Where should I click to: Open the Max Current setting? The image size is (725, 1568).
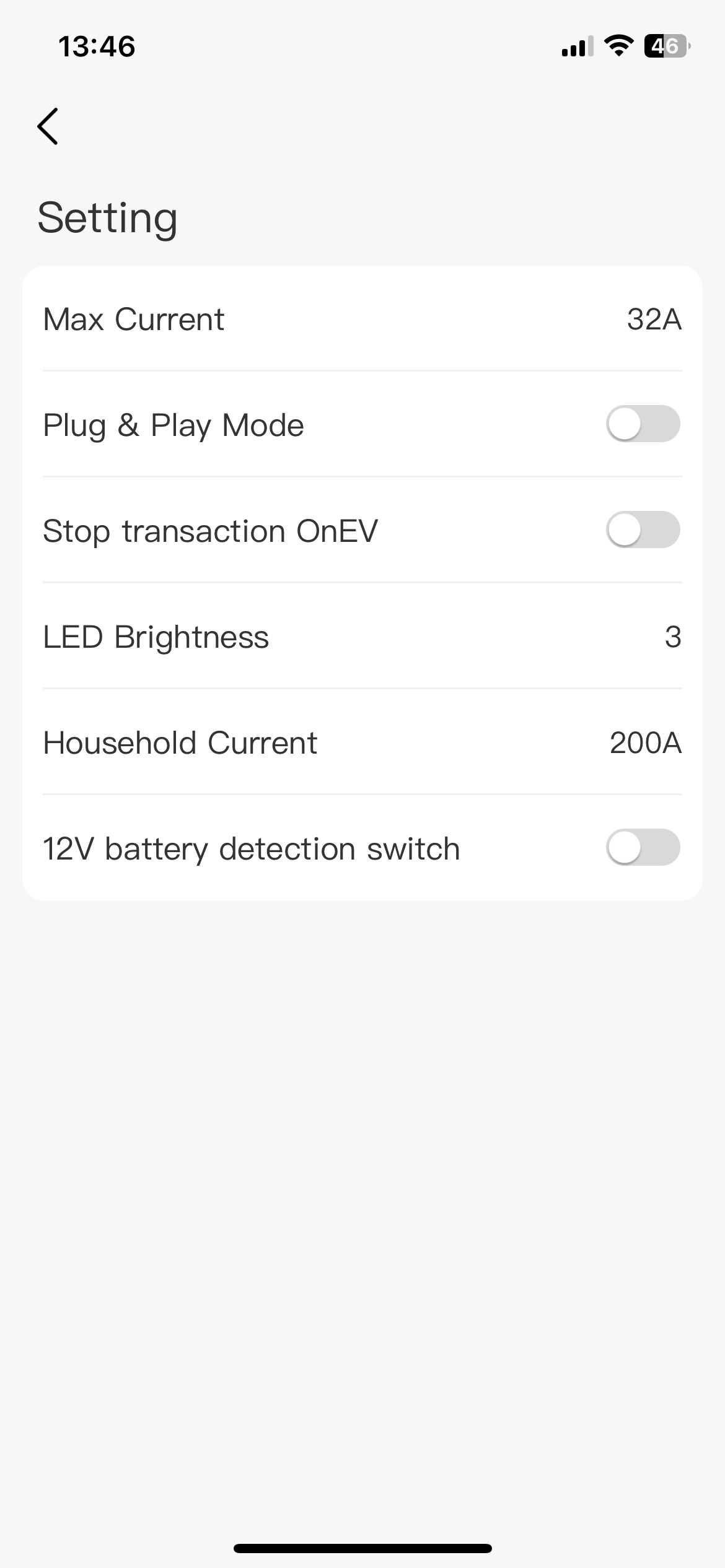[x=362, y=320]
